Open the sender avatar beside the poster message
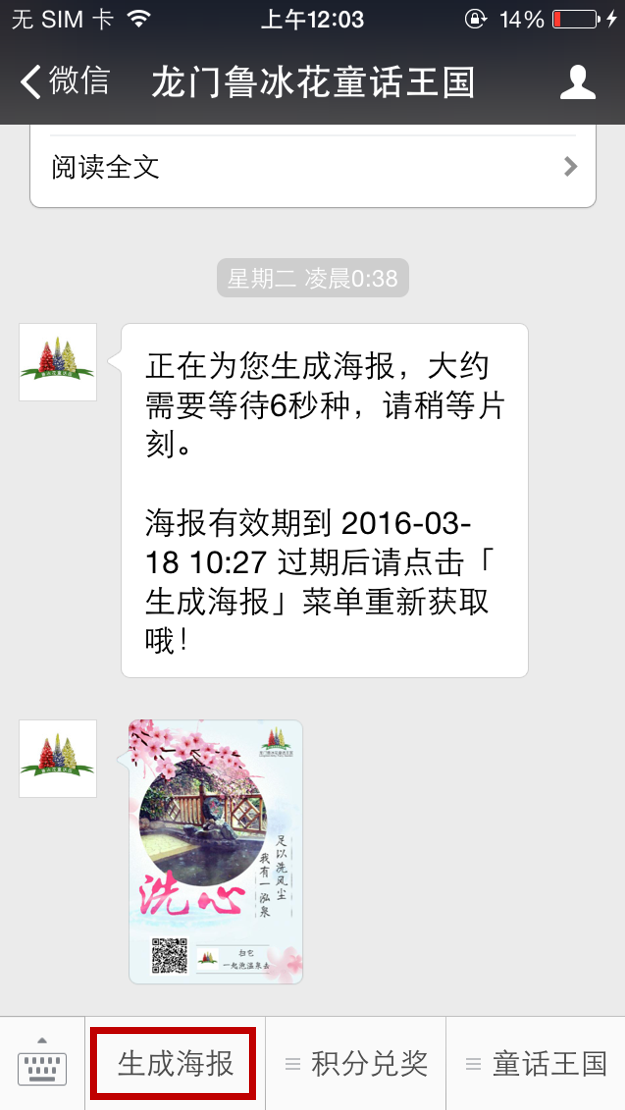625x1110 pixels. tap(58, 758)
